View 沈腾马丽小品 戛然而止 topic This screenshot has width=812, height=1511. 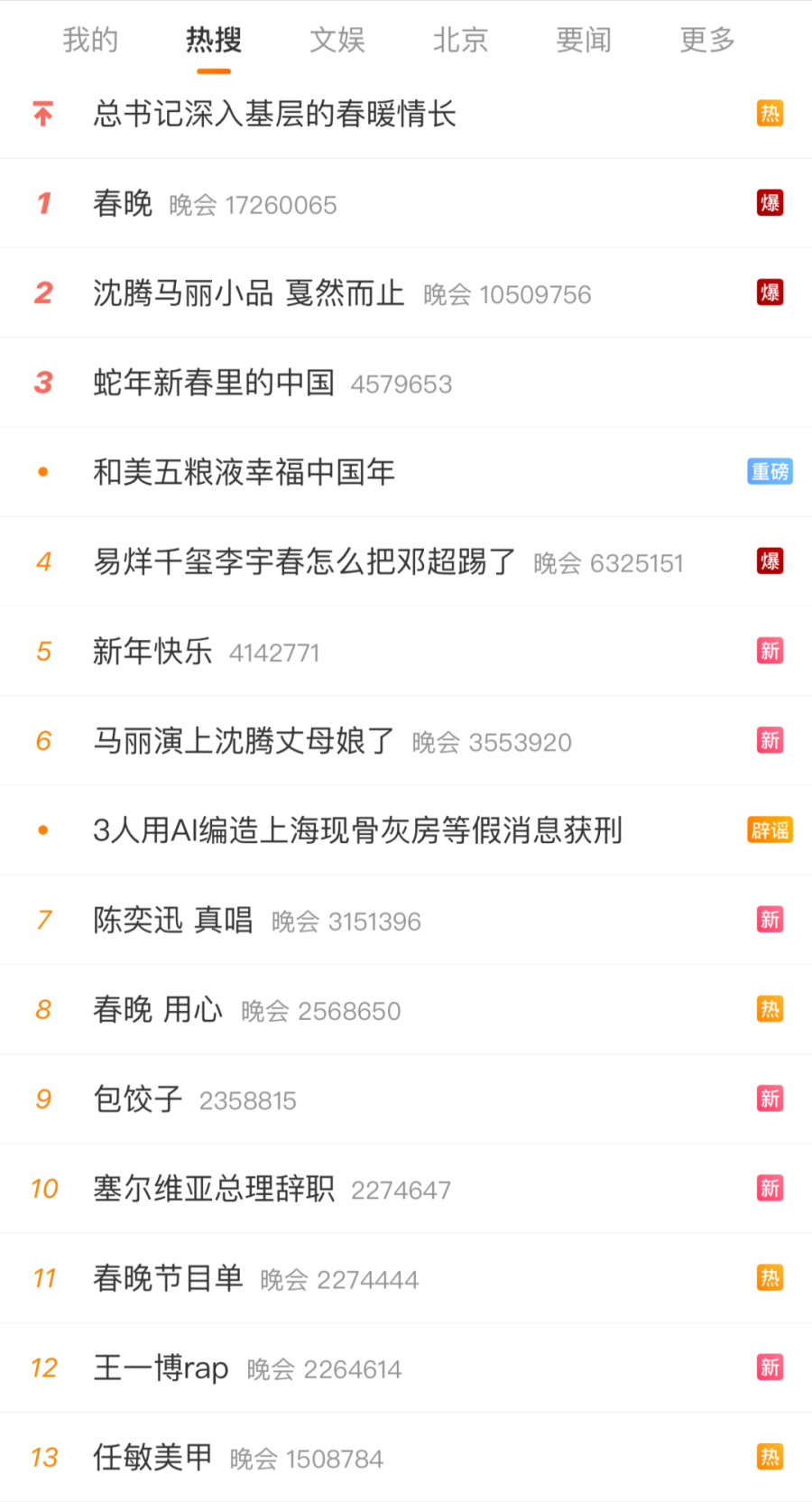point(249,293)
